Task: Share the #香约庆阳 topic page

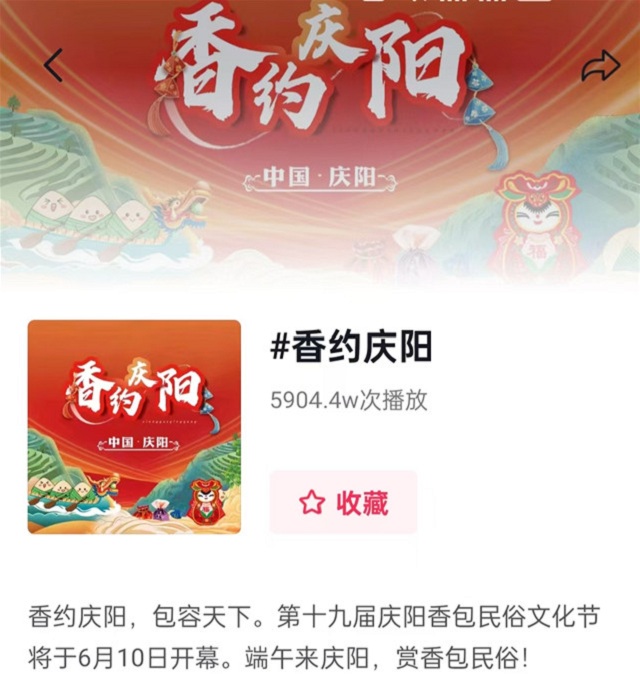Action: (x=600, y=66)
